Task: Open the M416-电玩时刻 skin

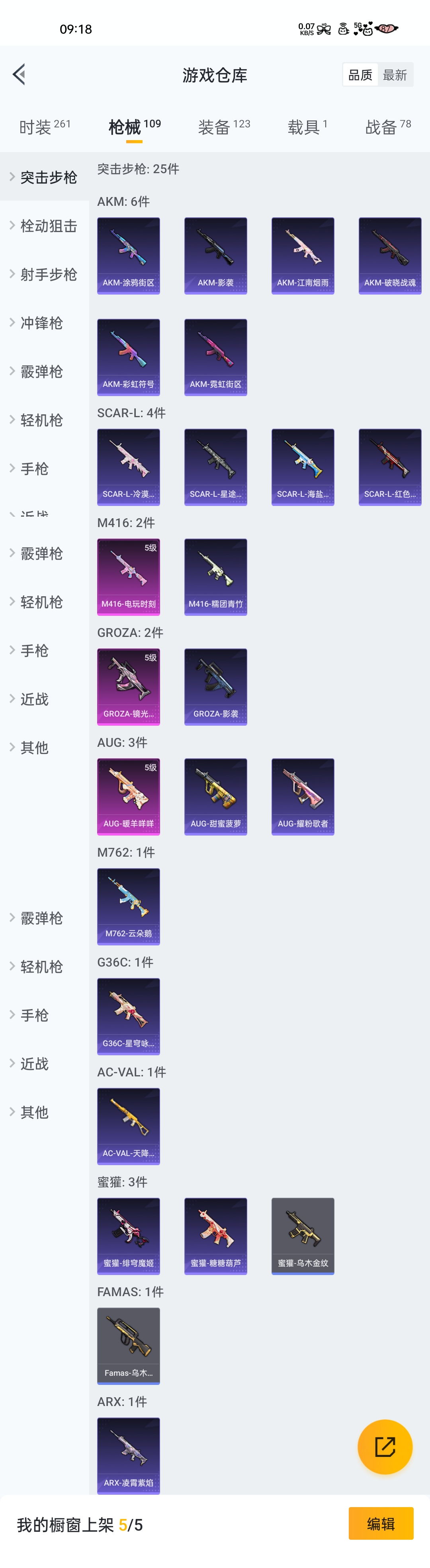Action: pos(129,576)
